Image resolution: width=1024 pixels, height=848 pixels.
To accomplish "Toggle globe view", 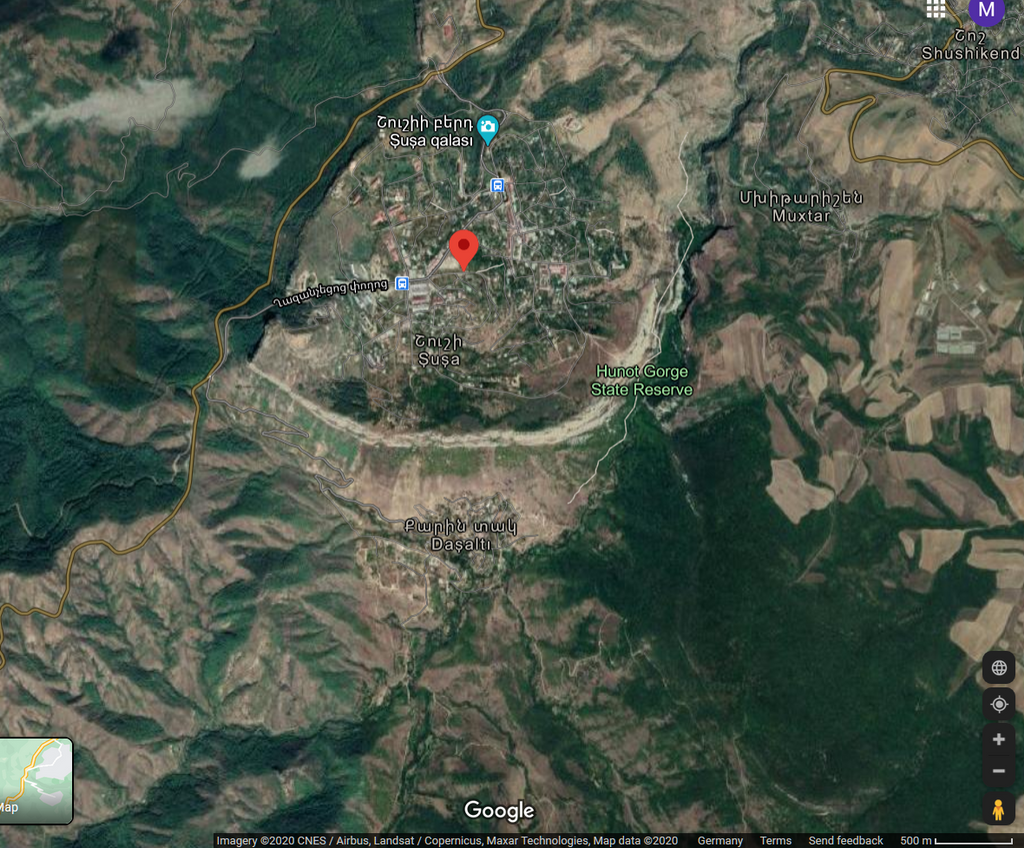I will point(998,668).
